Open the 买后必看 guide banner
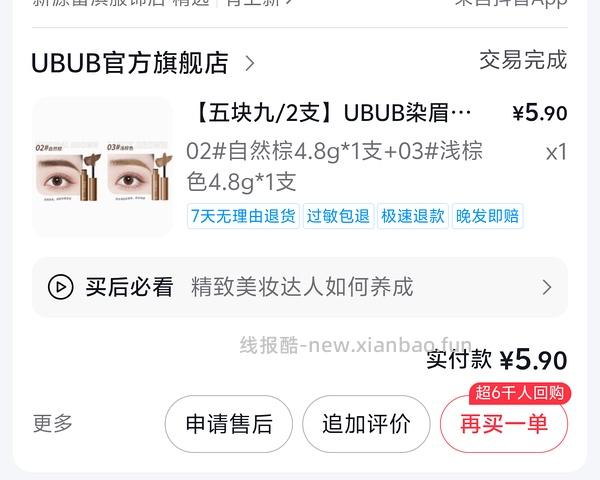The image size is (600, 480). [x=300, y=288]
